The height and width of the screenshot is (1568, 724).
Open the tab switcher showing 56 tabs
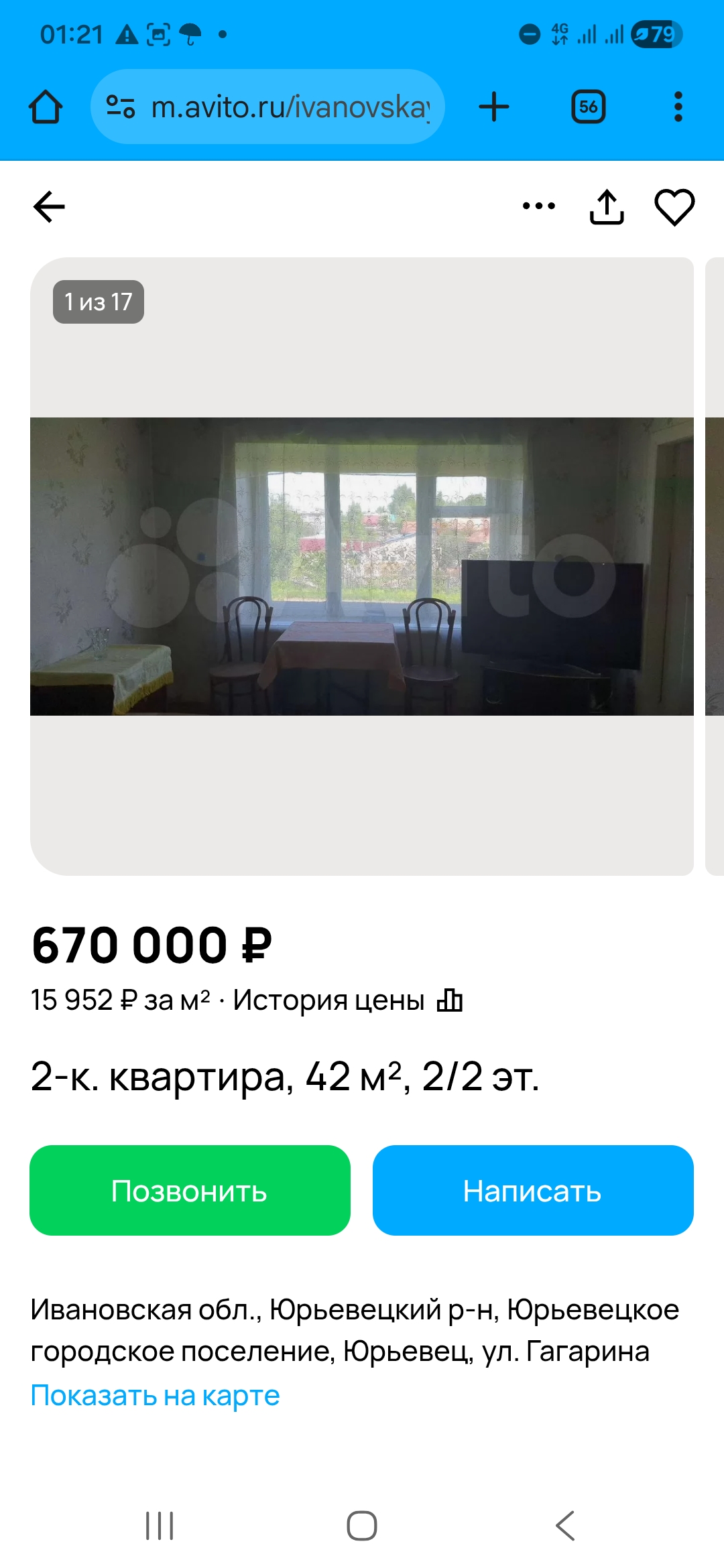[x=588, y=107]
